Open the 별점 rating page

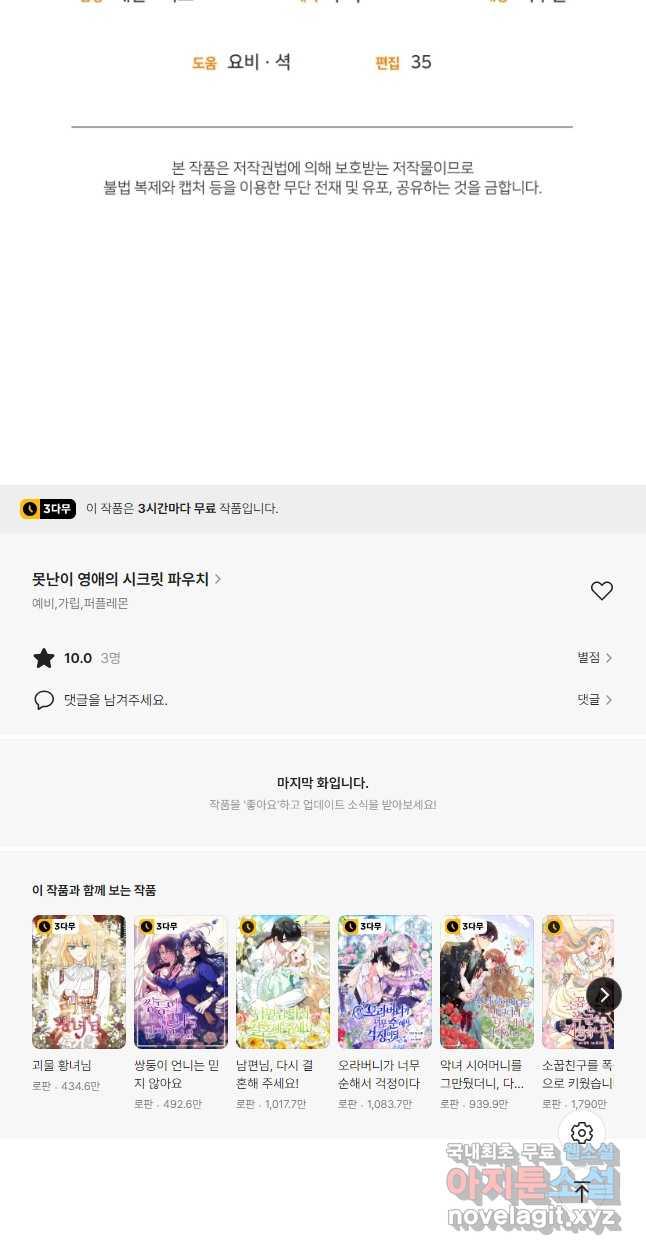tap(594, 657)
